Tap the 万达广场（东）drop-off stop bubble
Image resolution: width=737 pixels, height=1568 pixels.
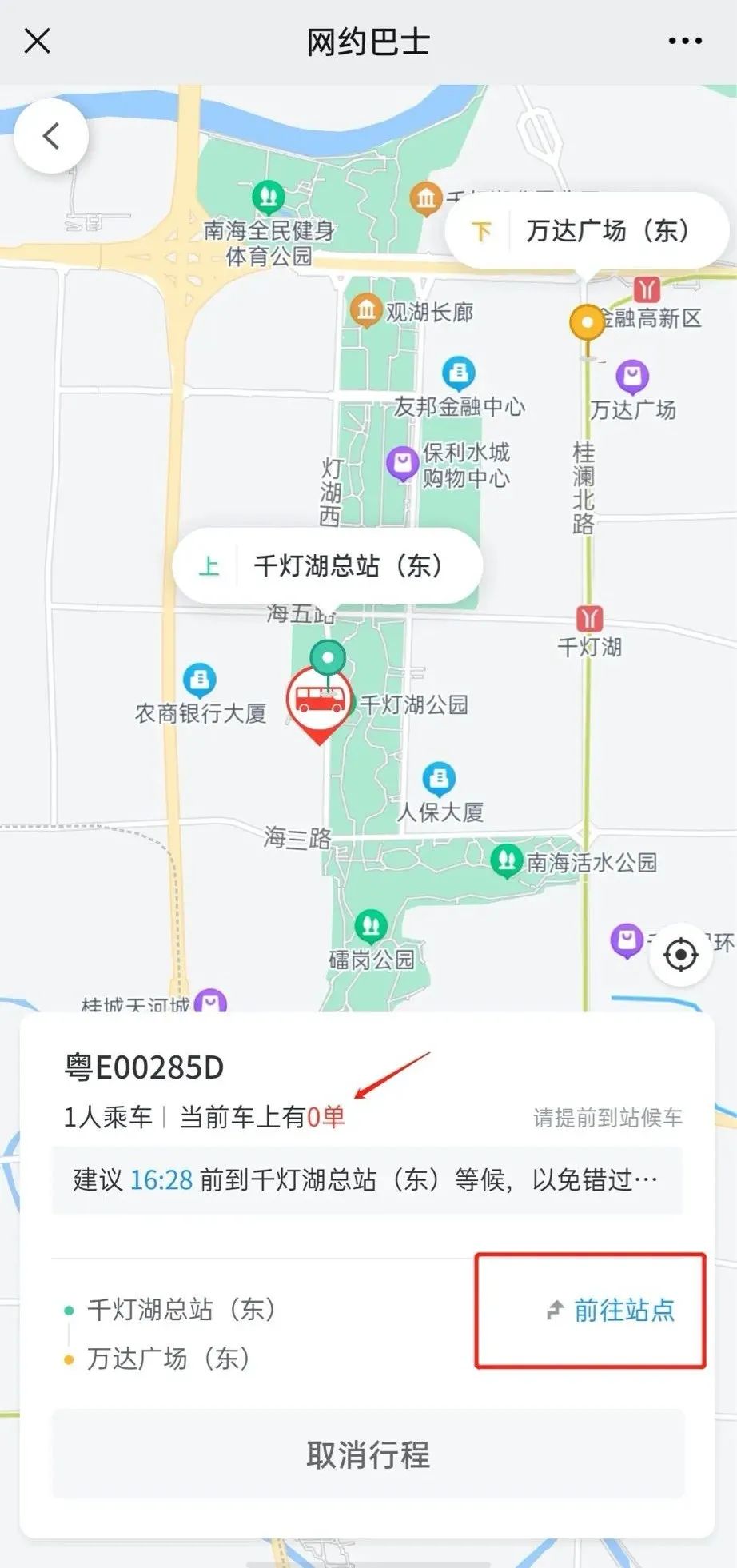click(x=588, y=231)
